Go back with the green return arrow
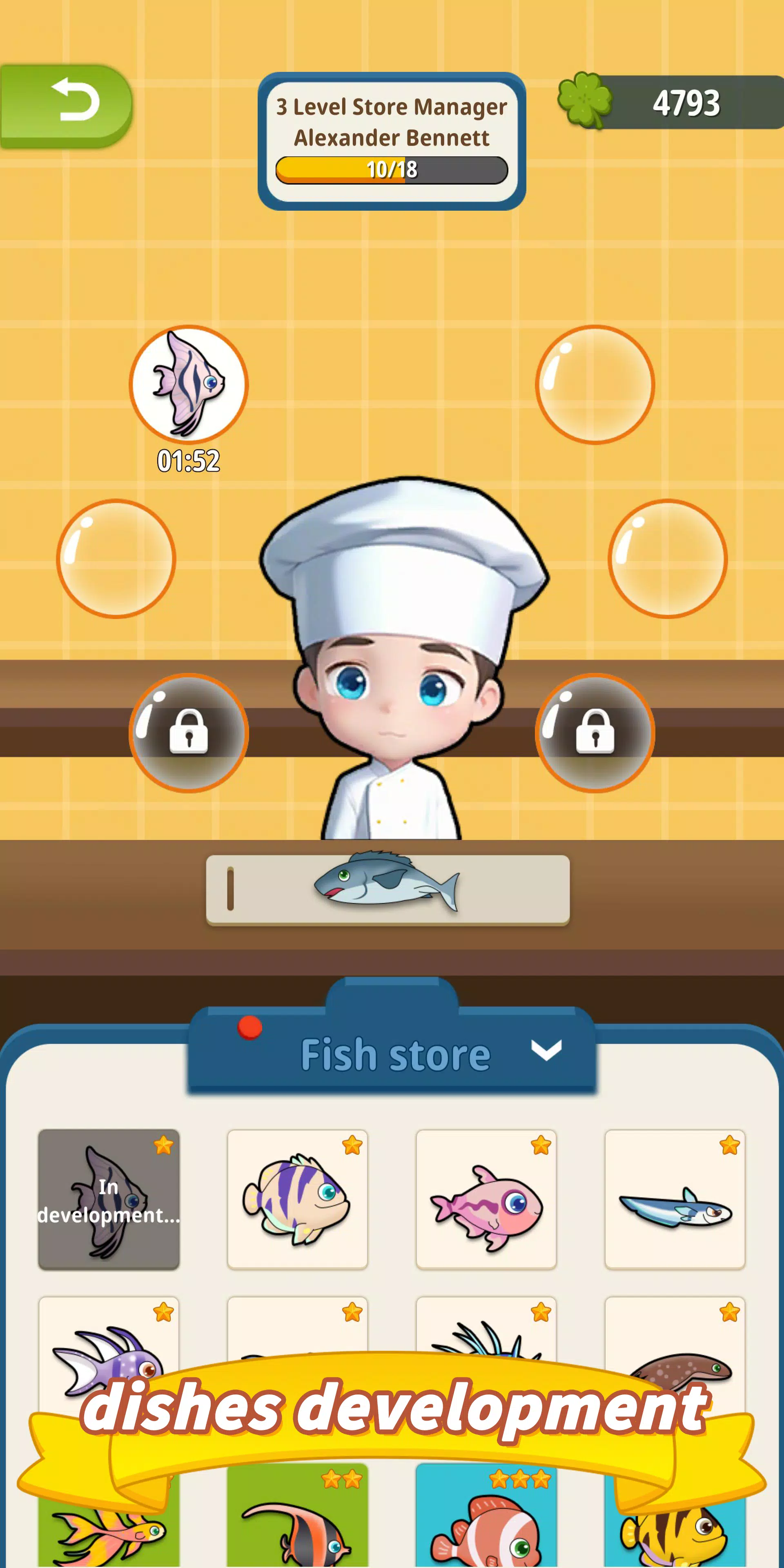 coord(67,105)
